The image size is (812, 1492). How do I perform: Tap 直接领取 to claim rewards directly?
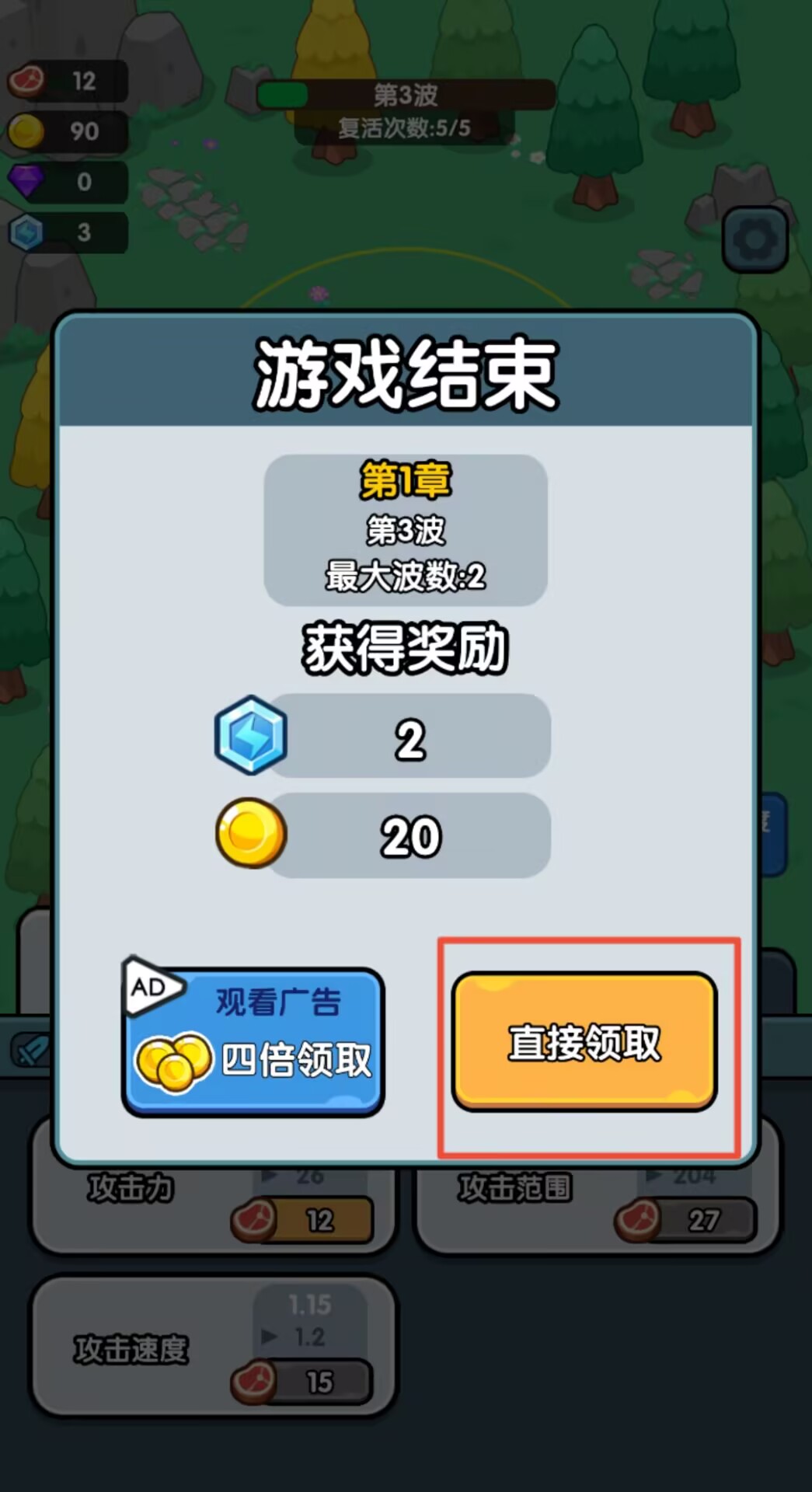[x=584, y=1041]
